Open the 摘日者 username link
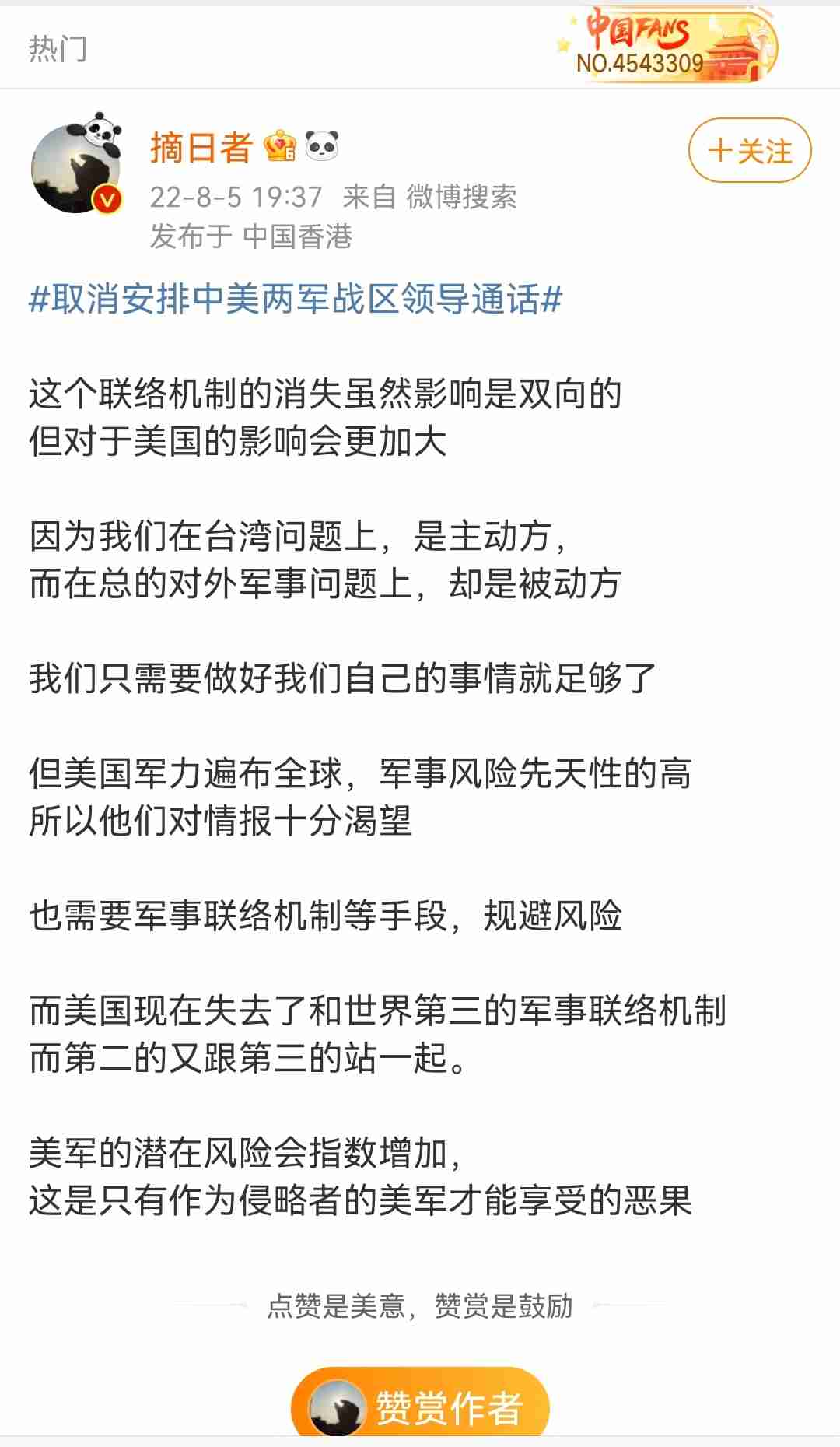This screenshot has width=840, height=1447. click(x=201, y=147)
